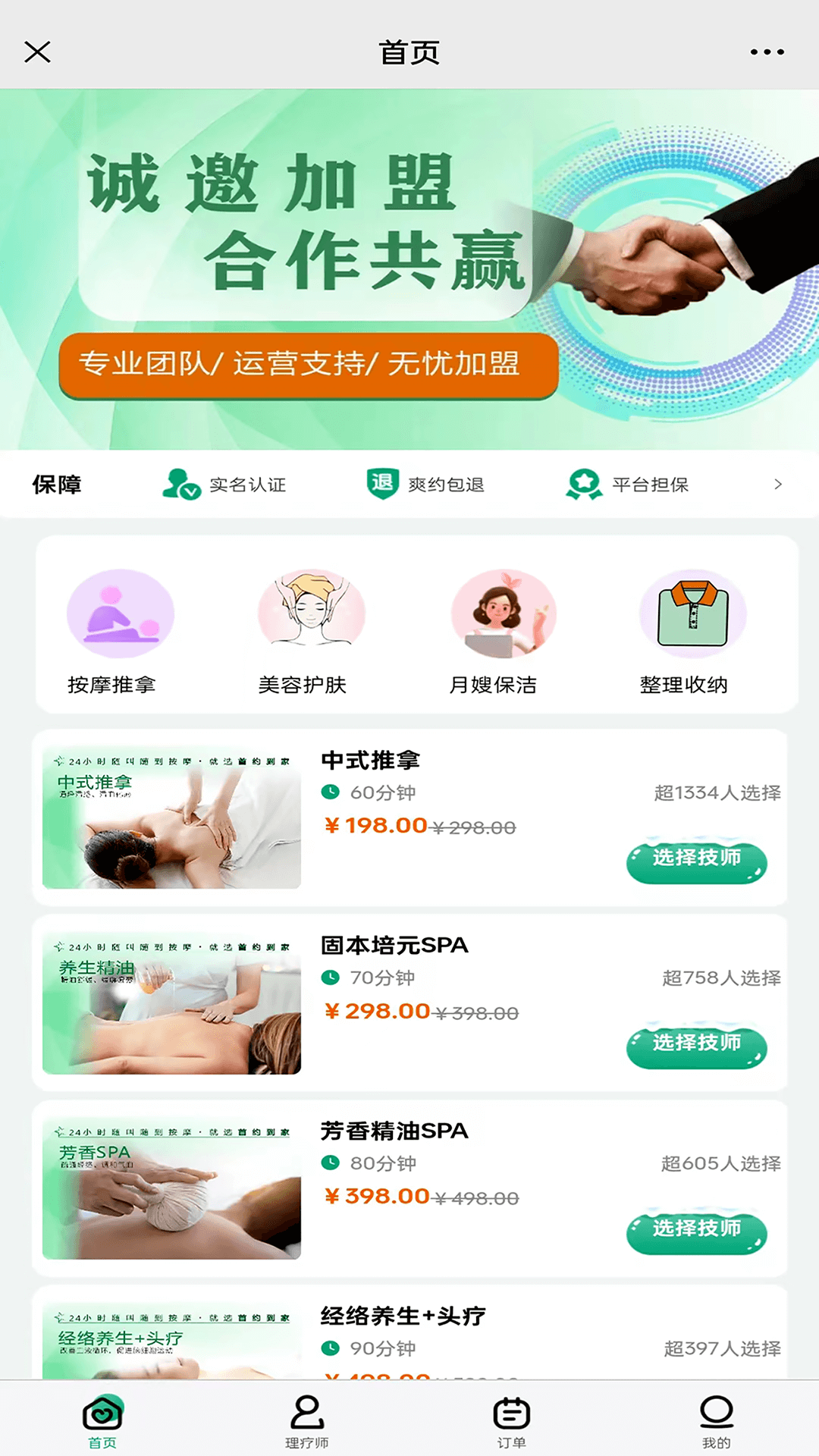Open the 经络养生+头疗 service card
This screenshot has width=819, height=1456.
coord(409,1335)
